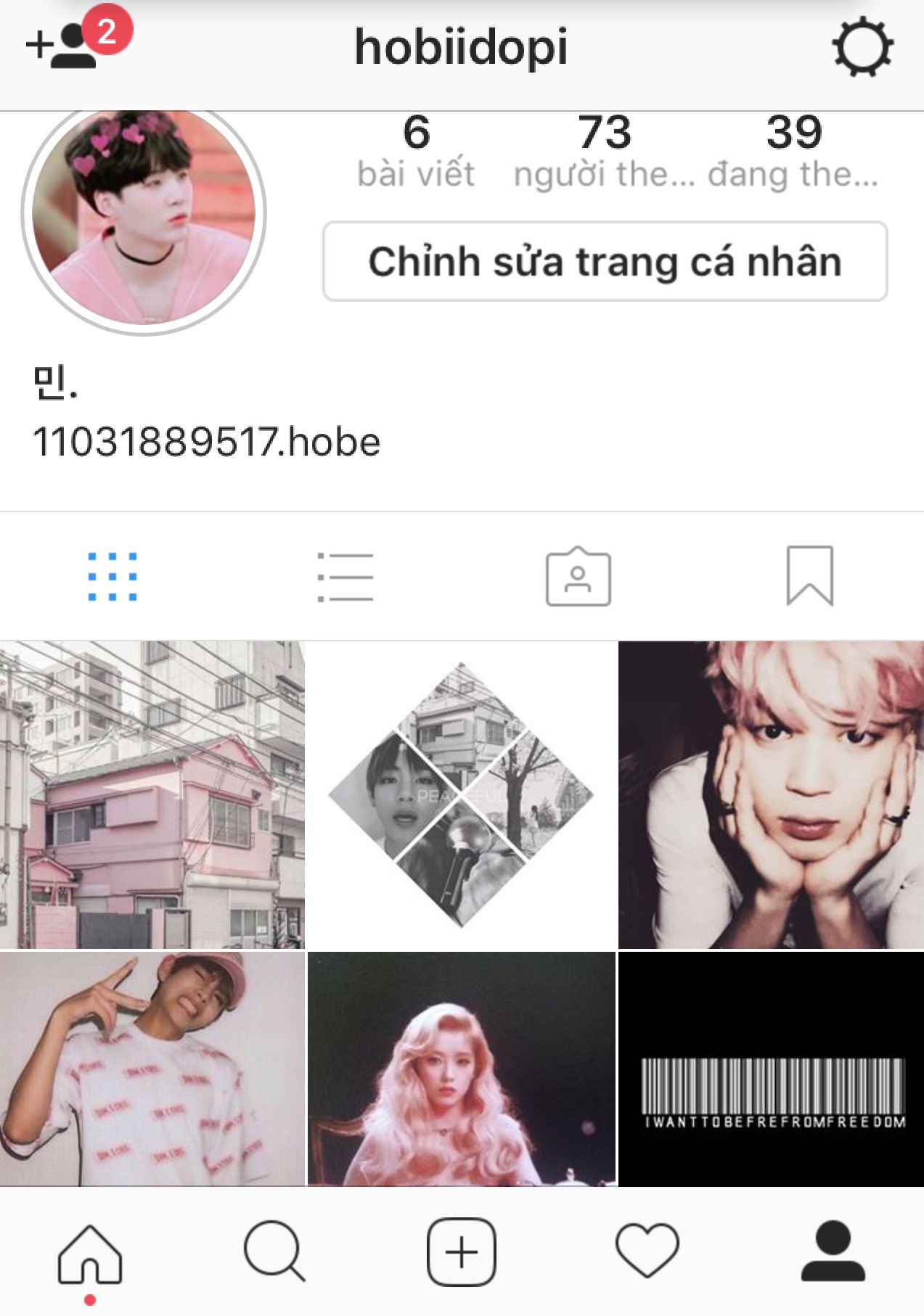Open the pink house post
This screenshot has width=924, height=1316.
(x=152, y=794)
